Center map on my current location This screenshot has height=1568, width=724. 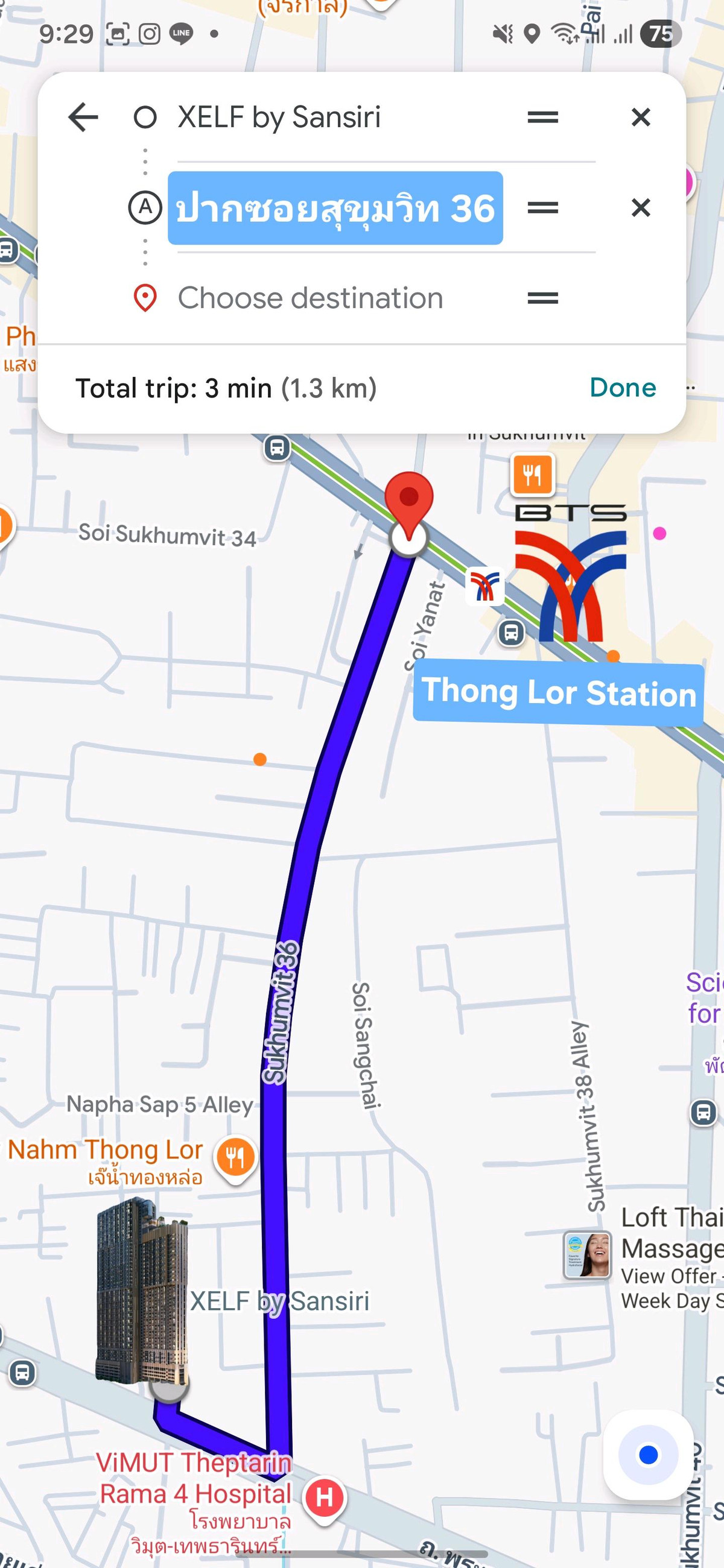click(648, 1455)
